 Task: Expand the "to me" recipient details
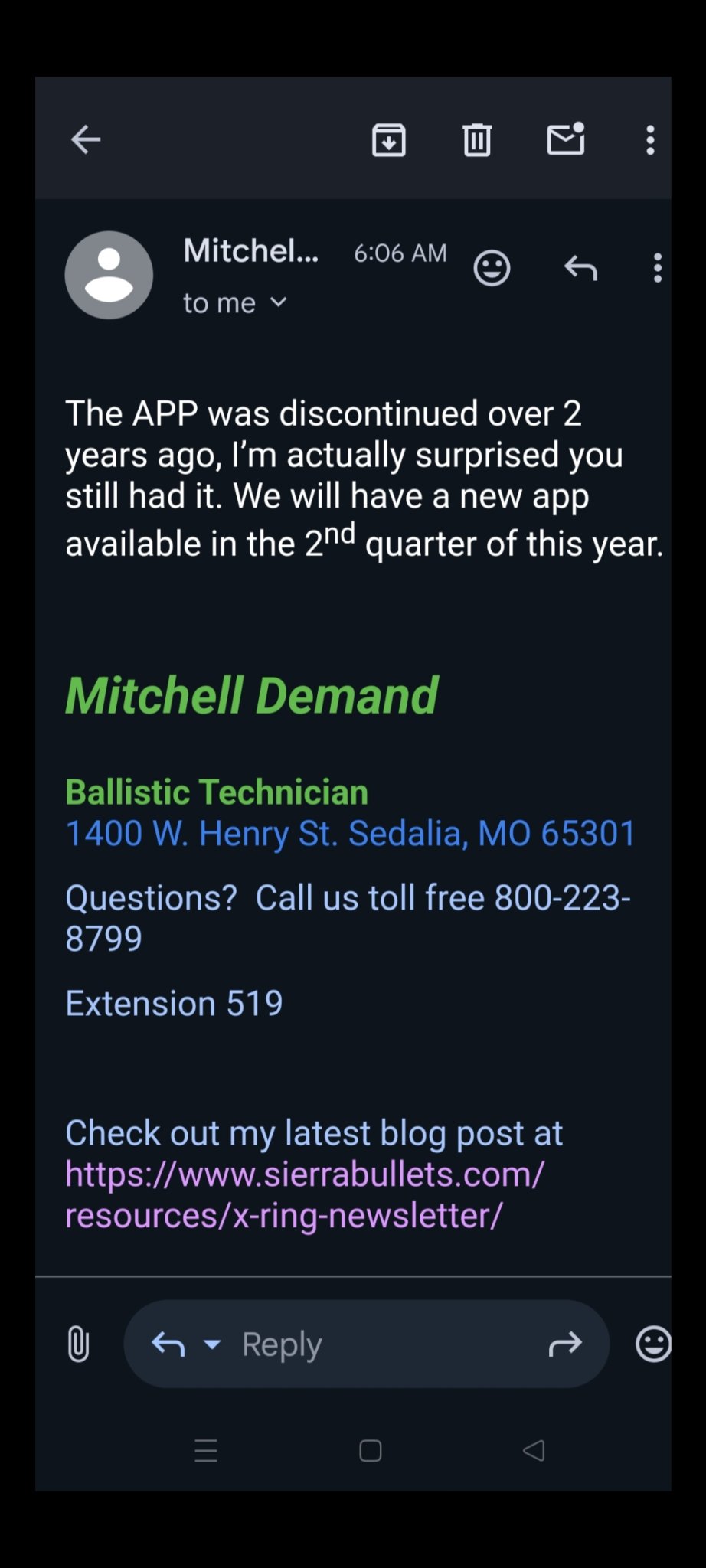235,303
